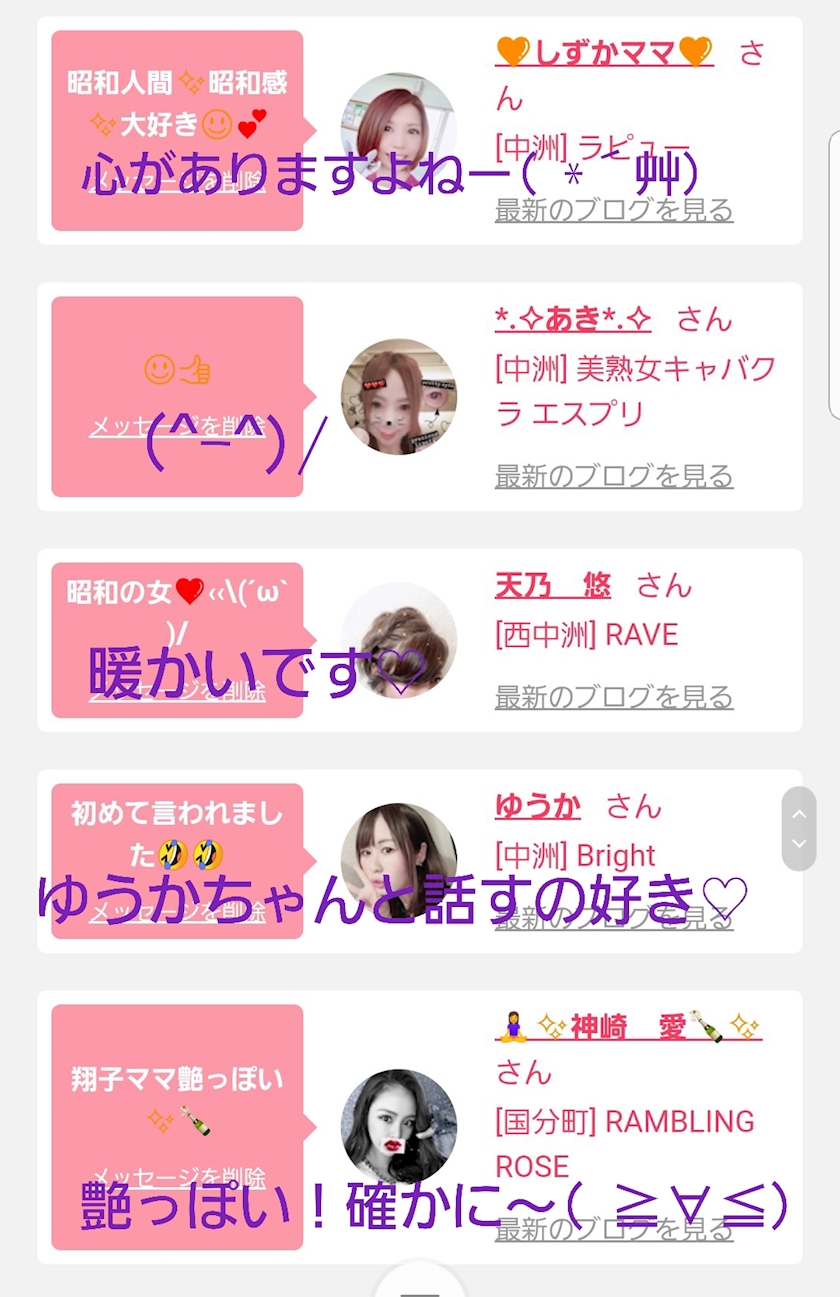Open あき's profile name link
Image resolution: width=840 pixels, height=1297 pixels.
(x=573, y=319)
